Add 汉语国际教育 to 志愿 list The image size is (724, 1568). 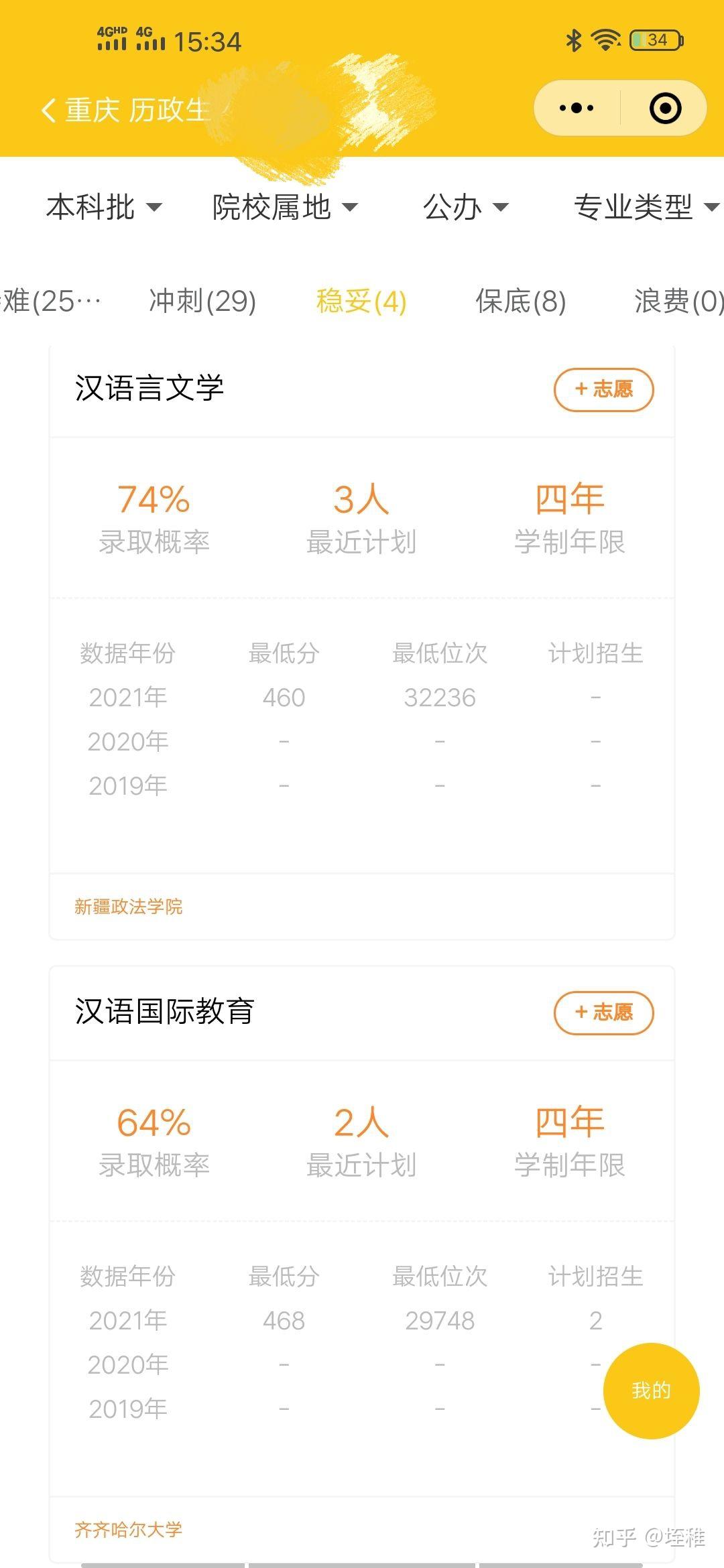coord(603,1012)
